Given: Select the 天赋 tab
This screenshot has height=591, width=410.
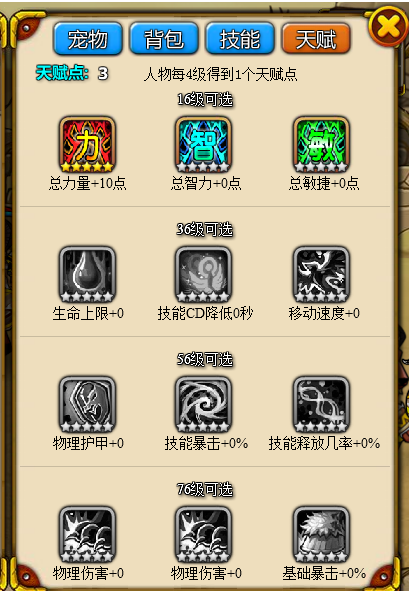Looking at the screenshot, I should (316, 38).
